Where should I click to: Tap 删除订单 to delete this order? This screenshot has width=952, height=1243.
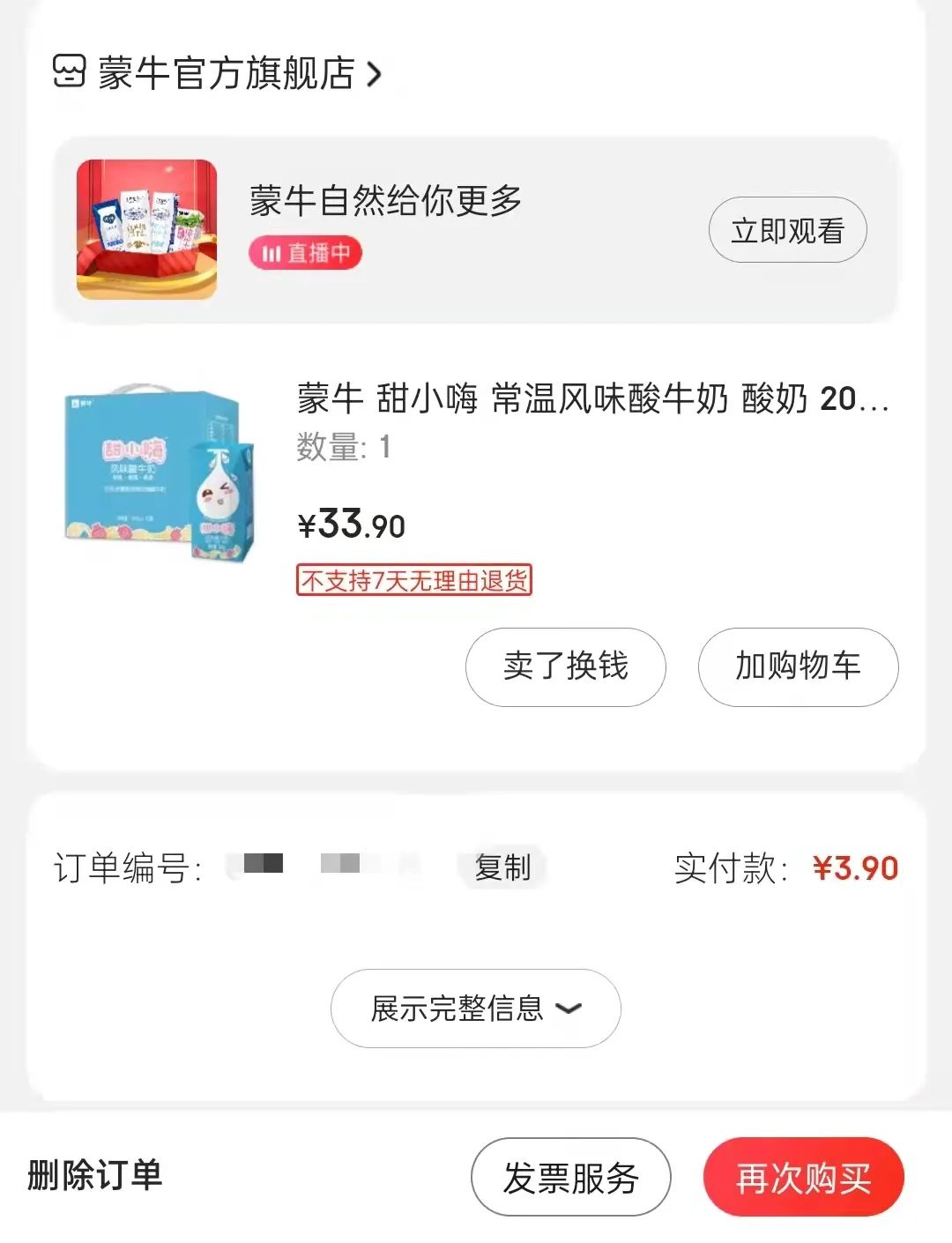point(95,1175)
